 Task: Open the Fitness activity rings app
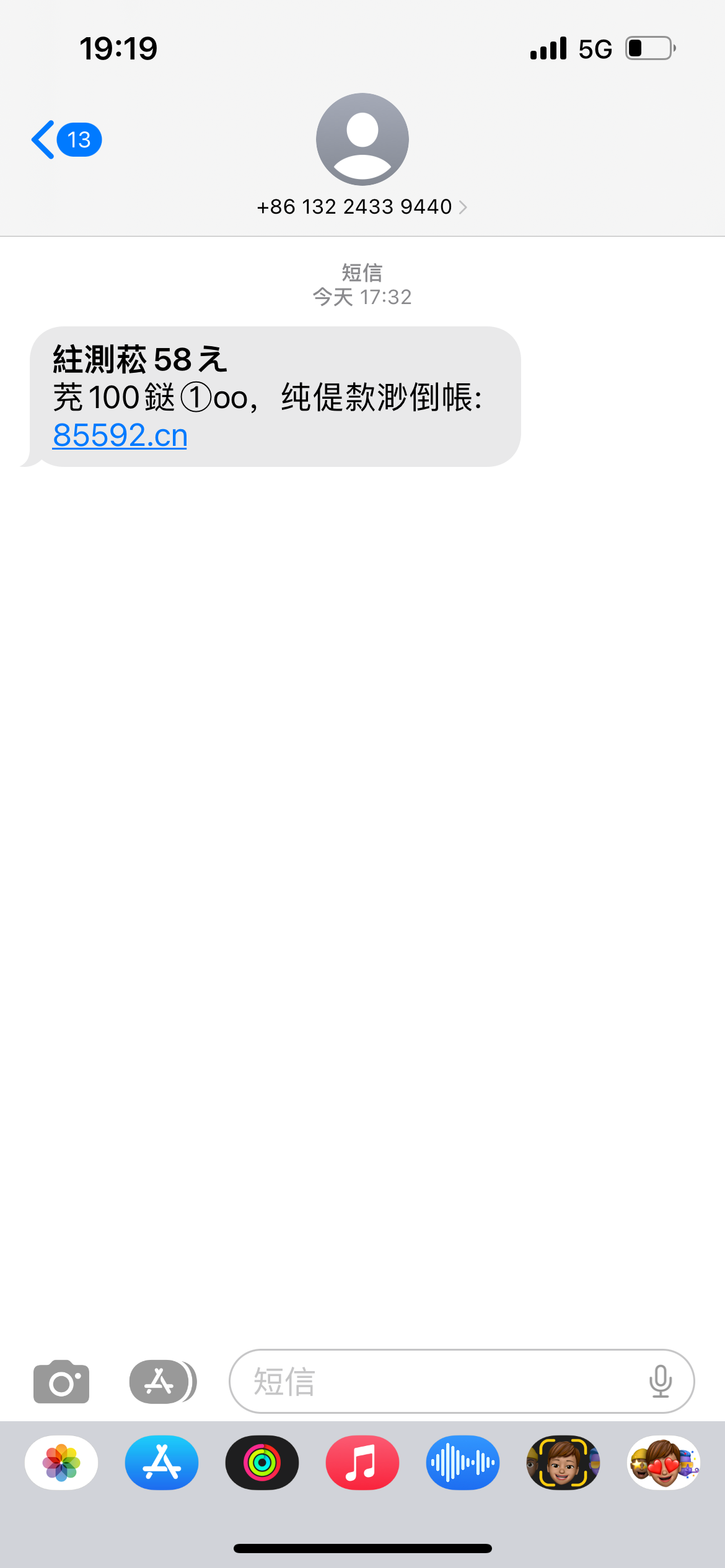coord(262,1463)
